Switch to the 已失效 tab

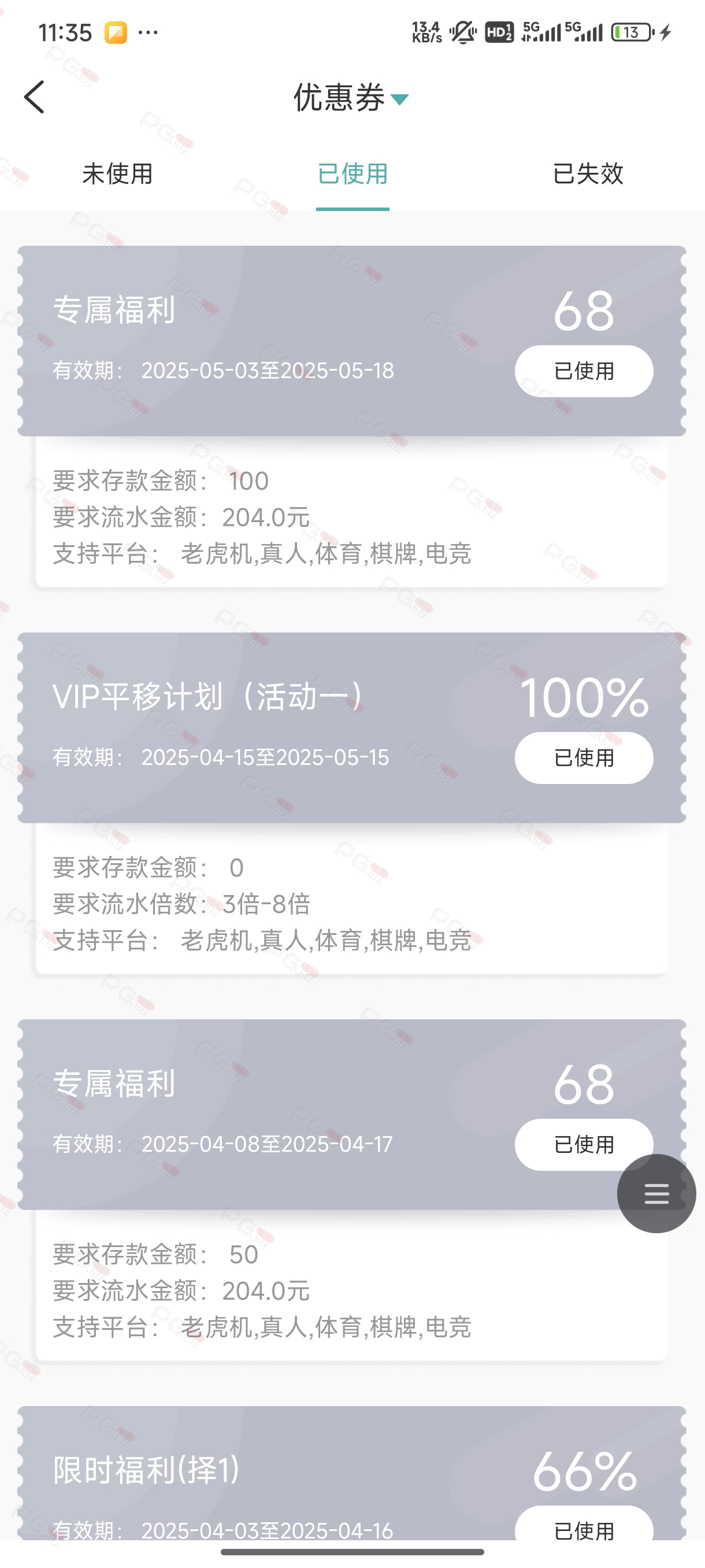[588, 173]
